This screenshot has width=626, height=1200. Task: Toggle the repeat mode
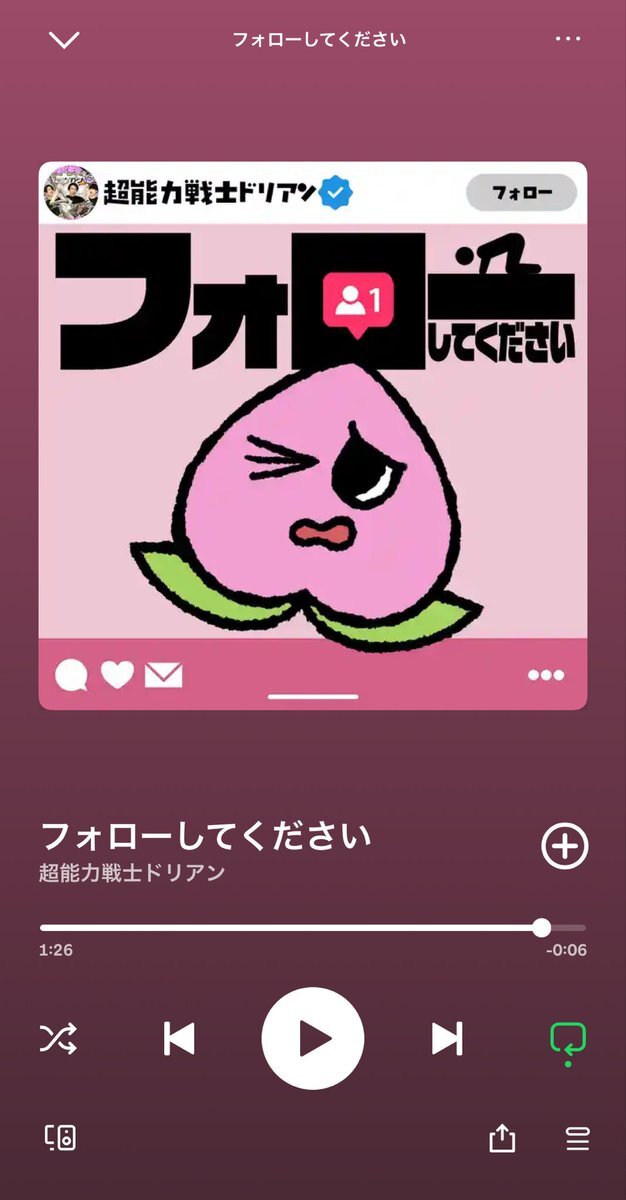tap(567, 1039)
